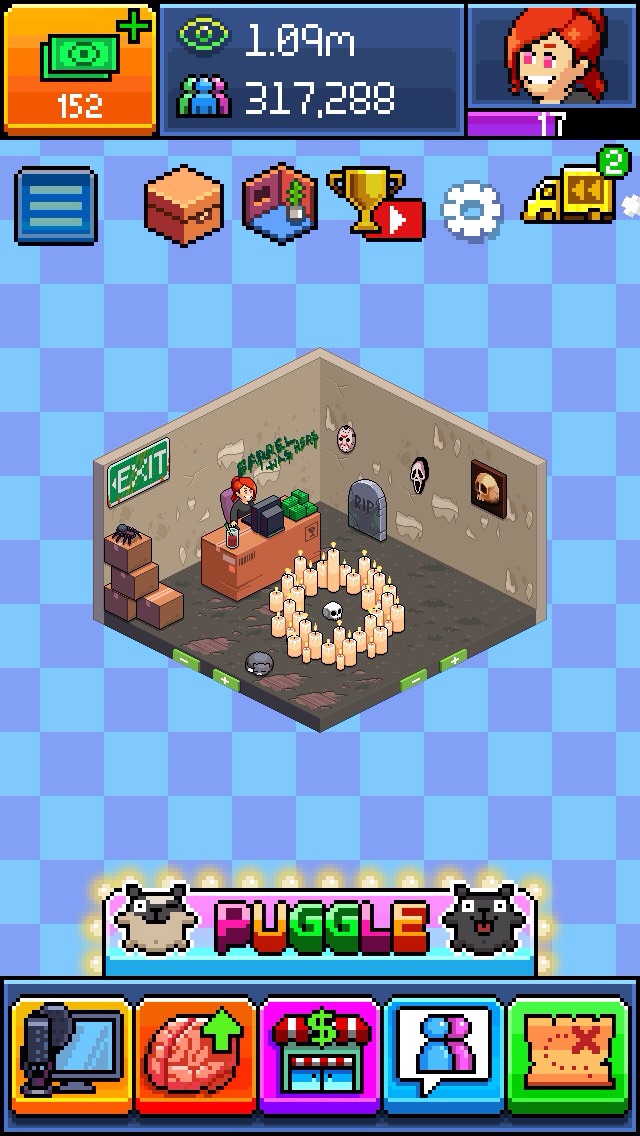Tap the green bux add-money button
This screenshot has height=1136, width=640.
80,68
